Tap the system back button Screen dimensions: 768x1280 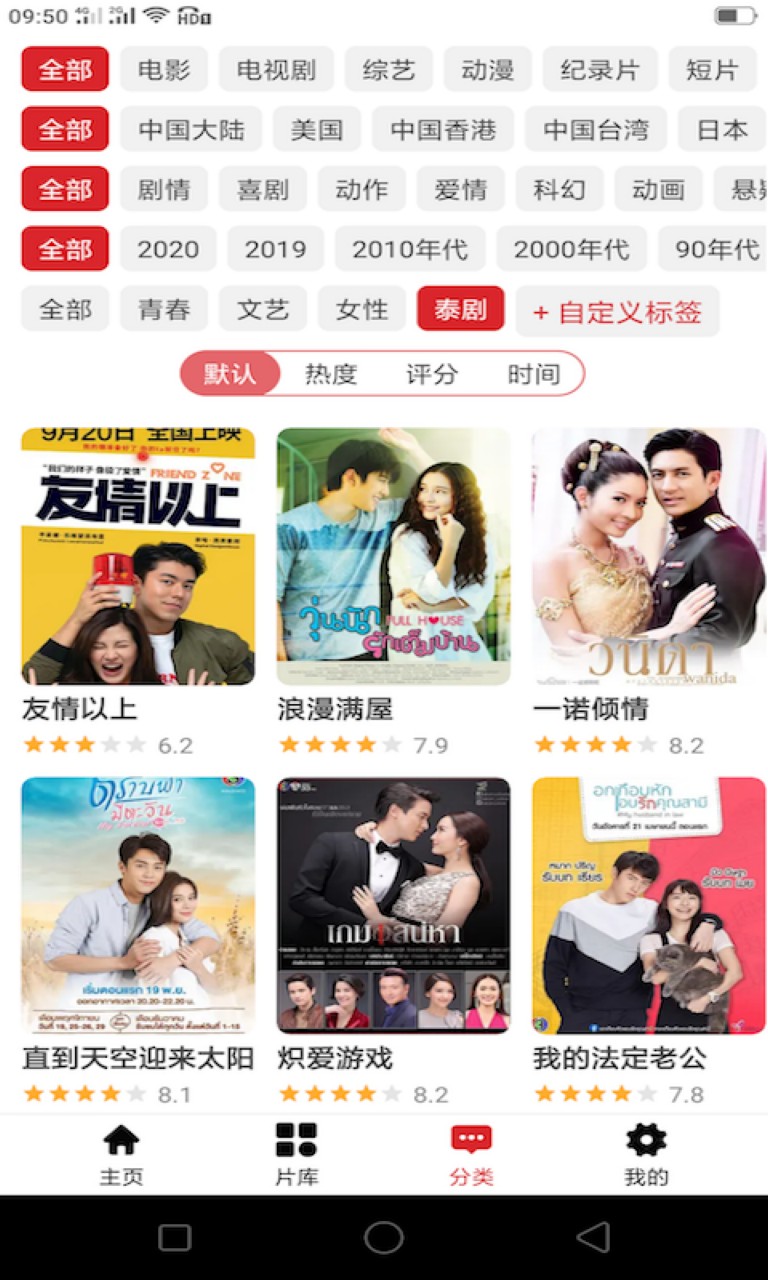[593, 1238]
